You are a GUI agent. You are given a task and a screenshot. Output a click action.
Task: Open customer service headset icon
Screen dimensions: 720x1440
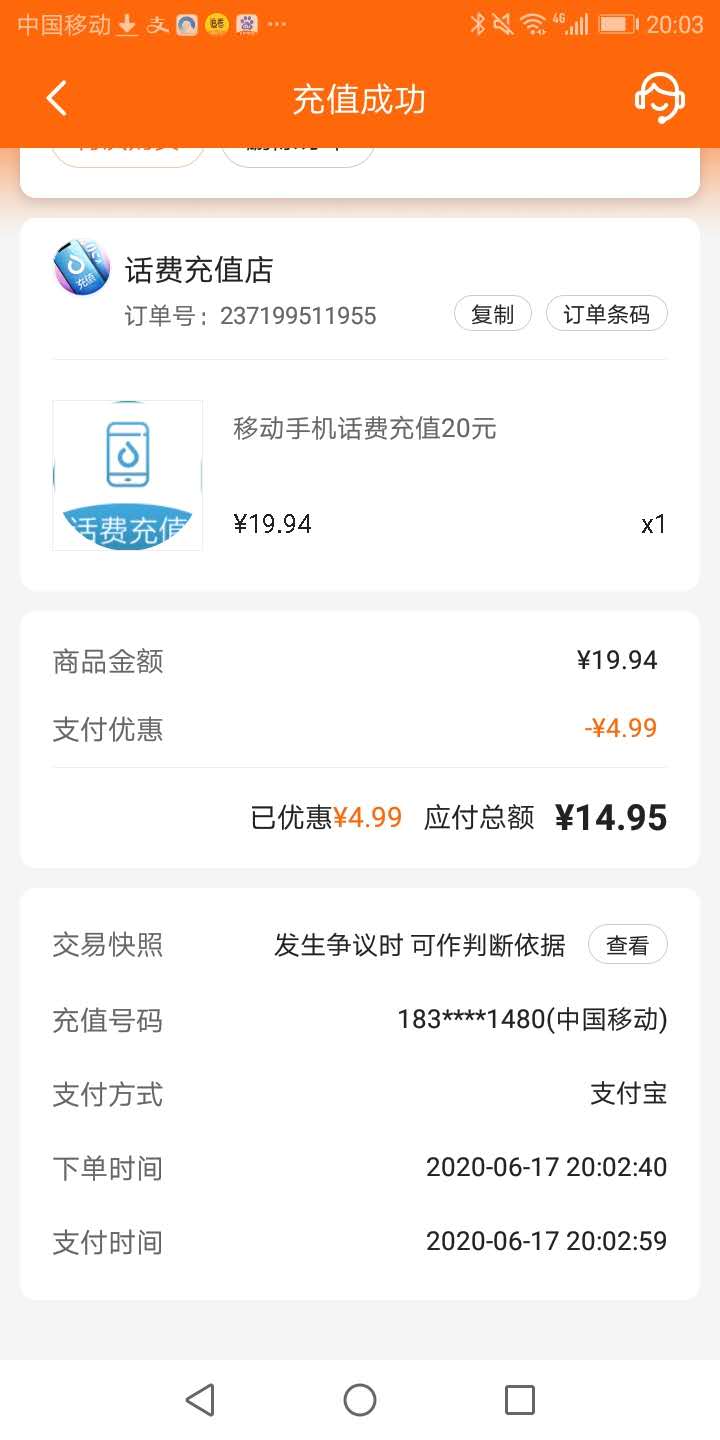click(660, 98)
